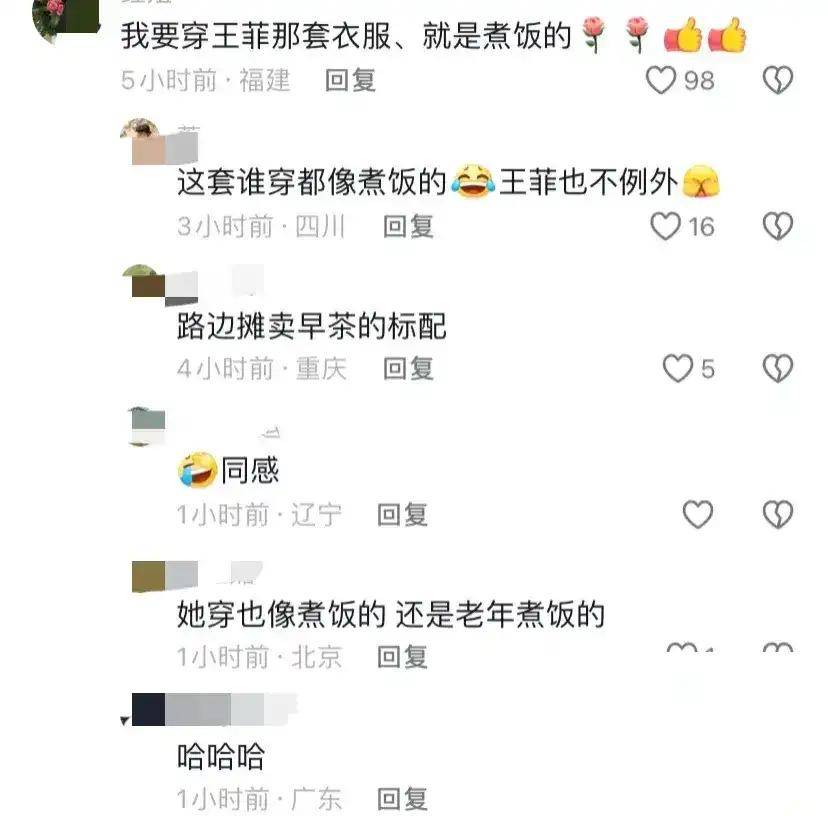Like the comment '这套谁穿都像煮饭的'
Screen dimensions: 828x816
point(666,226)
